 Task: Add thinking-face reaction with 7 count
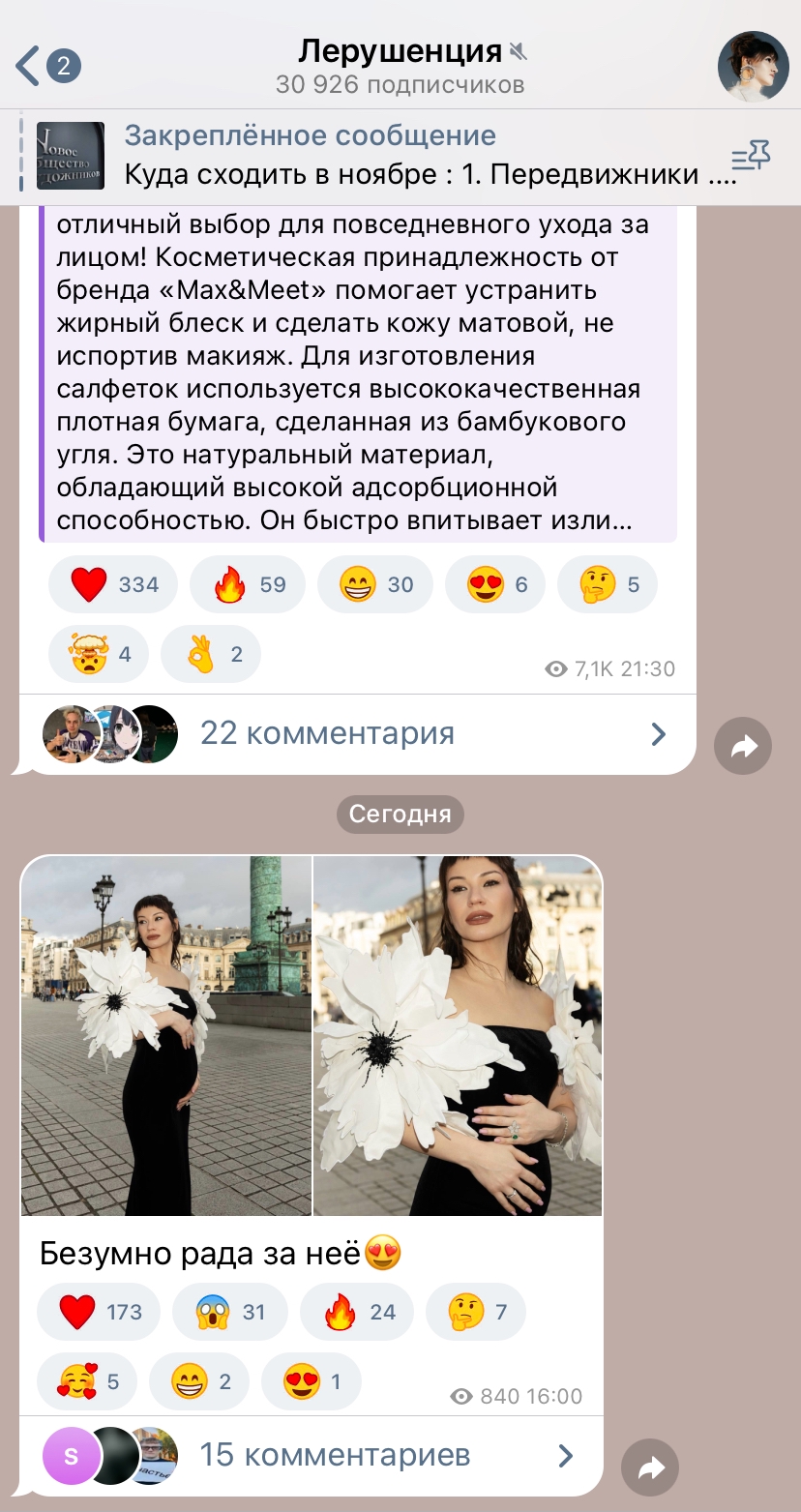pos(476,1312)
